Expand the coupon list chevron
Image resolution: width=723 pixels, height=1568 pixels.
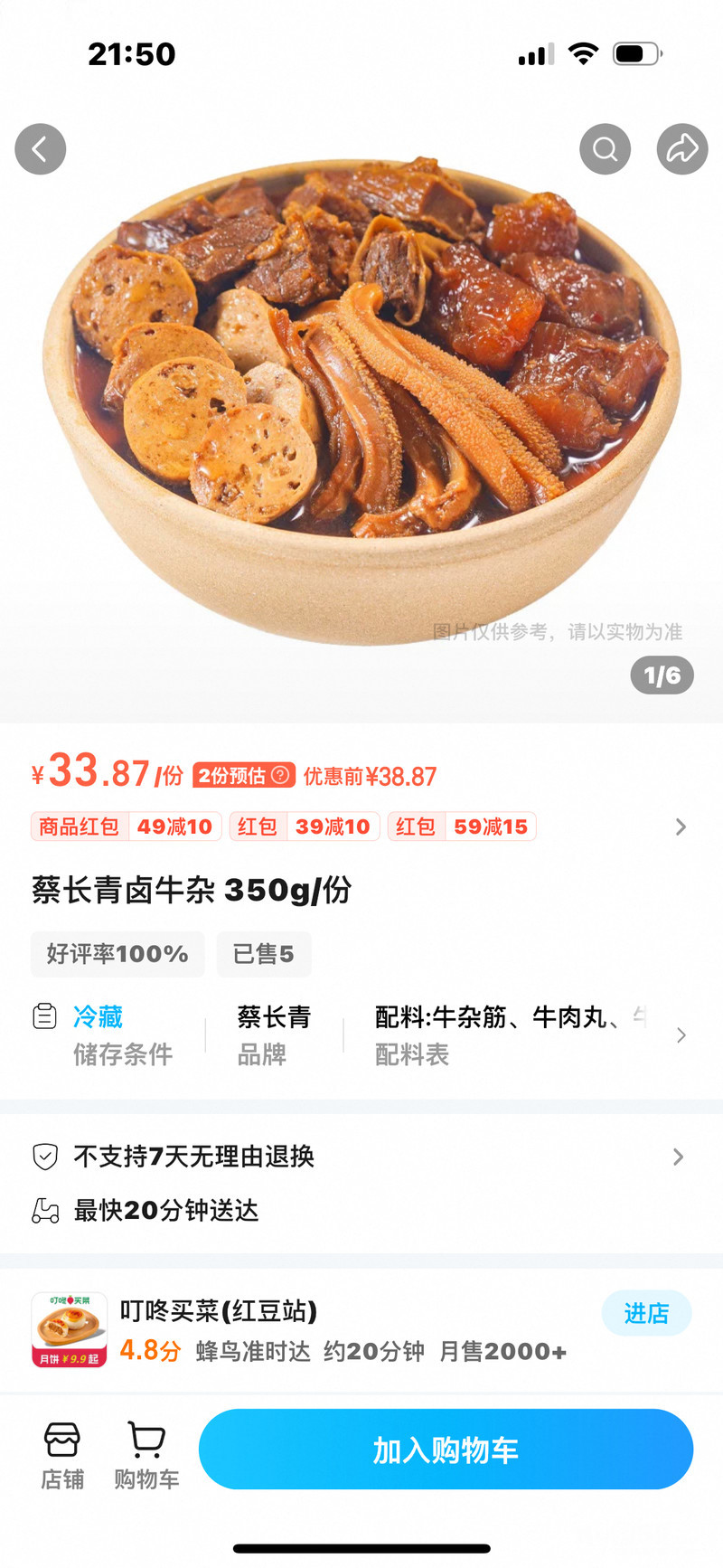tap(681, 827)
